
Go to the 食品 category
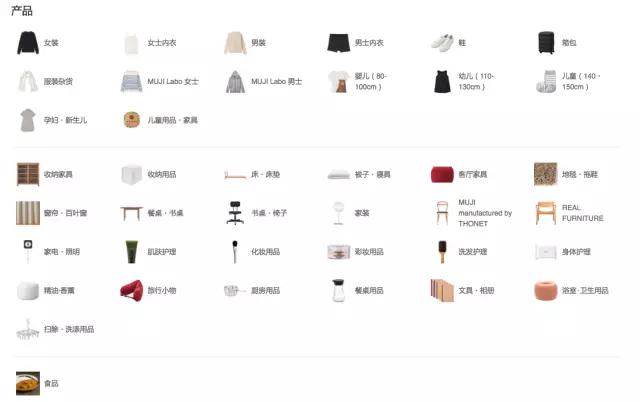[x=50, y=383]
